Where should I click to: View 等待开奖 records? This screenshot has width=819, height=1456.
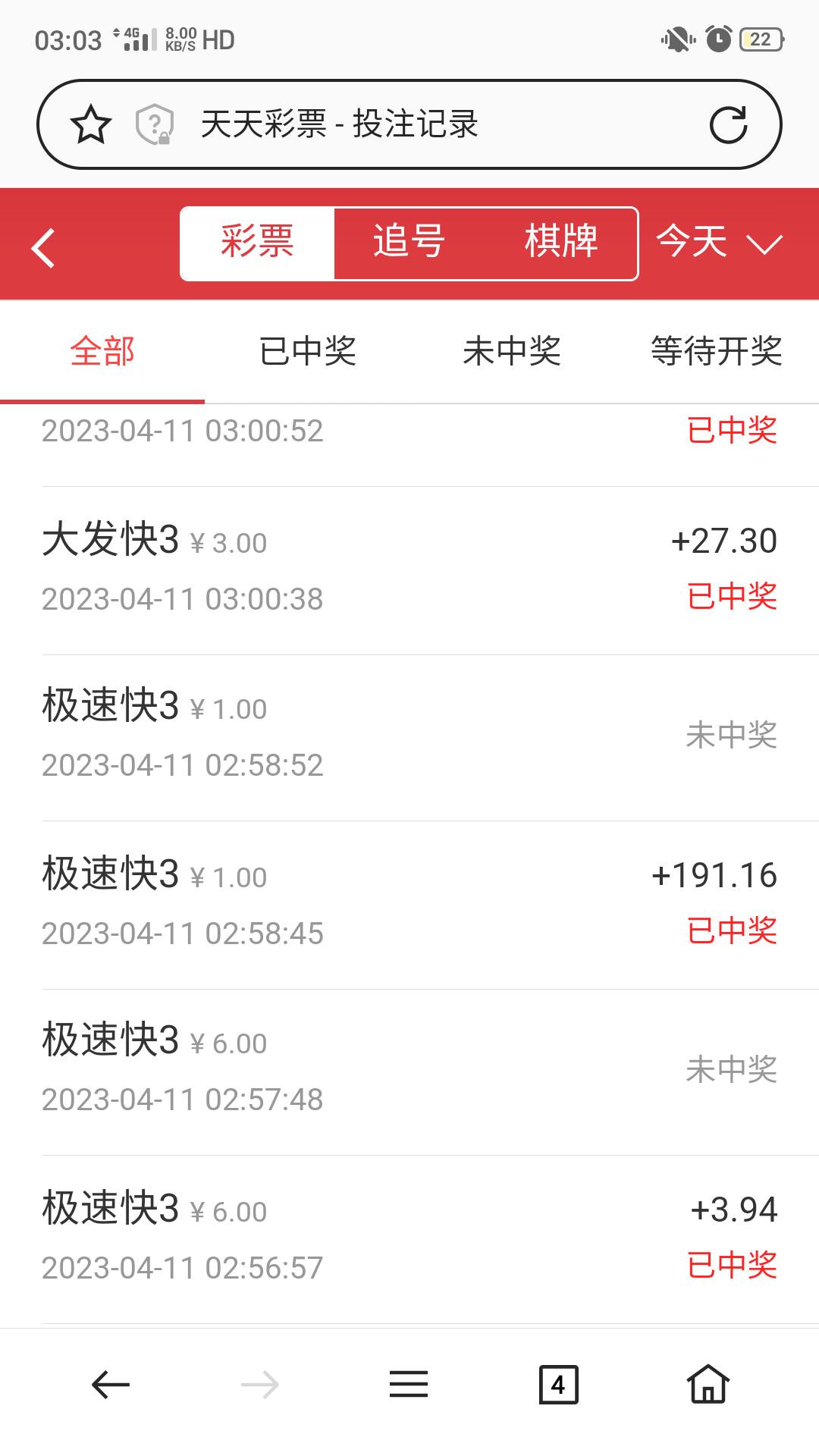[x=717, y=352]
